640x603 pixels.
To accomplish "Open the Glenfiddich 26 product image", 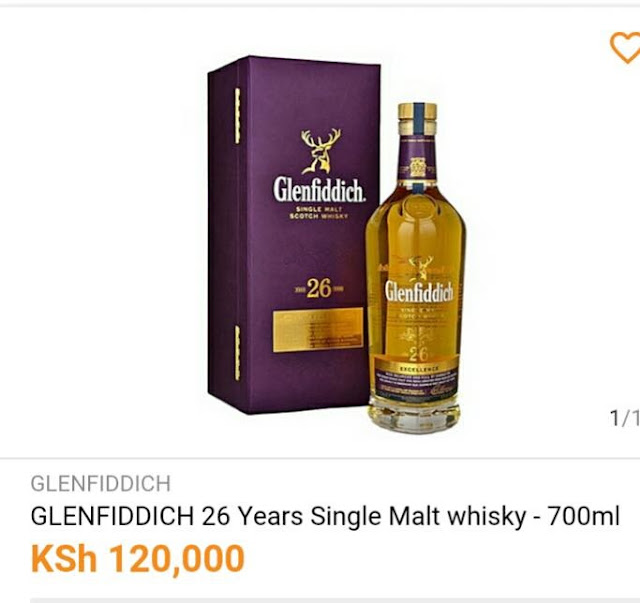I will [x=337, y=244].
